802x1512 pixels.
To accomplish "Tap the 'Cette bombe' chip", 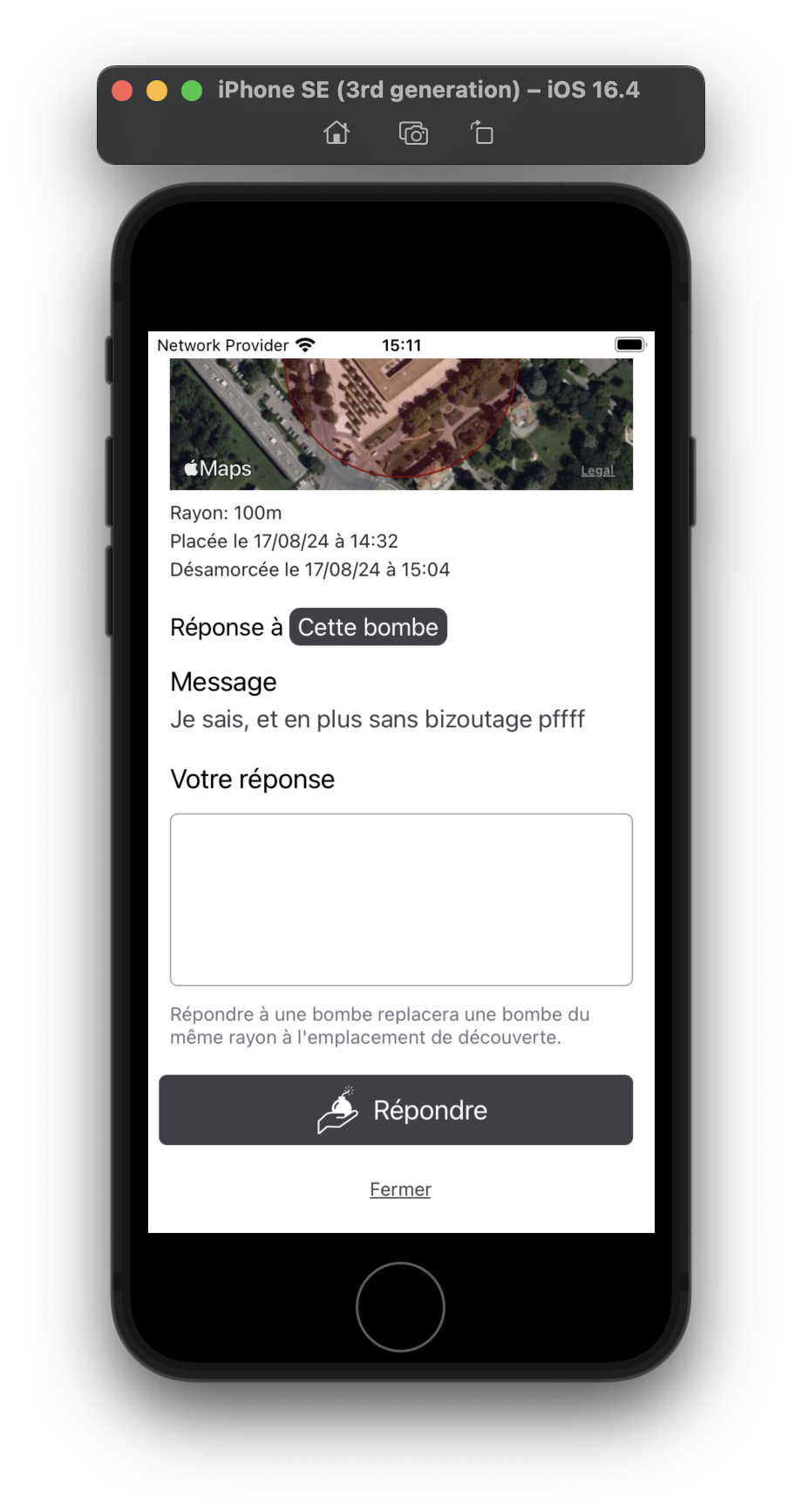I will tap(368, 627).
